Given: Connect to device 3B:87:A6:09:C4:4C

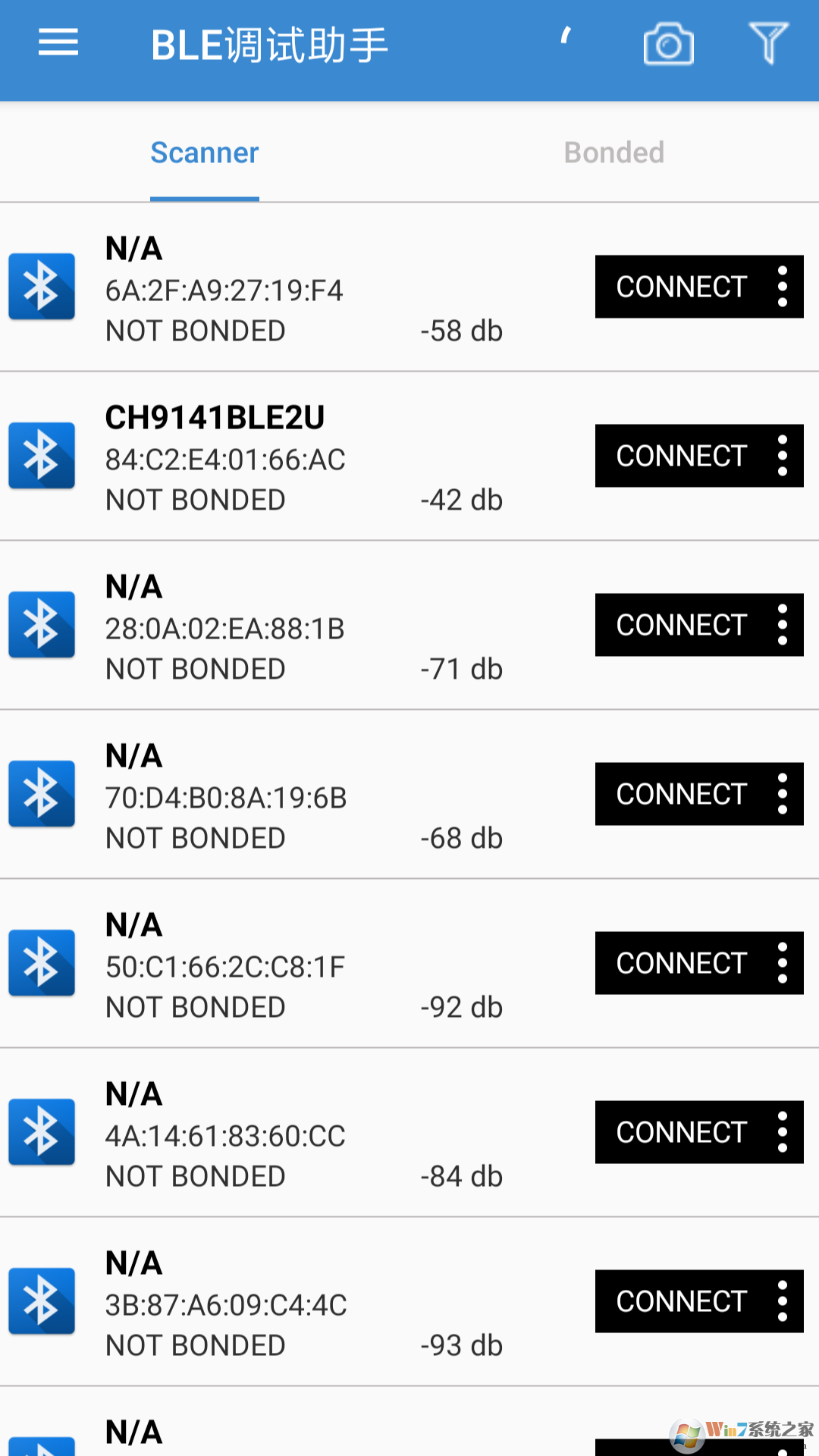Looking at the screenshot, I should [681, 1301].
